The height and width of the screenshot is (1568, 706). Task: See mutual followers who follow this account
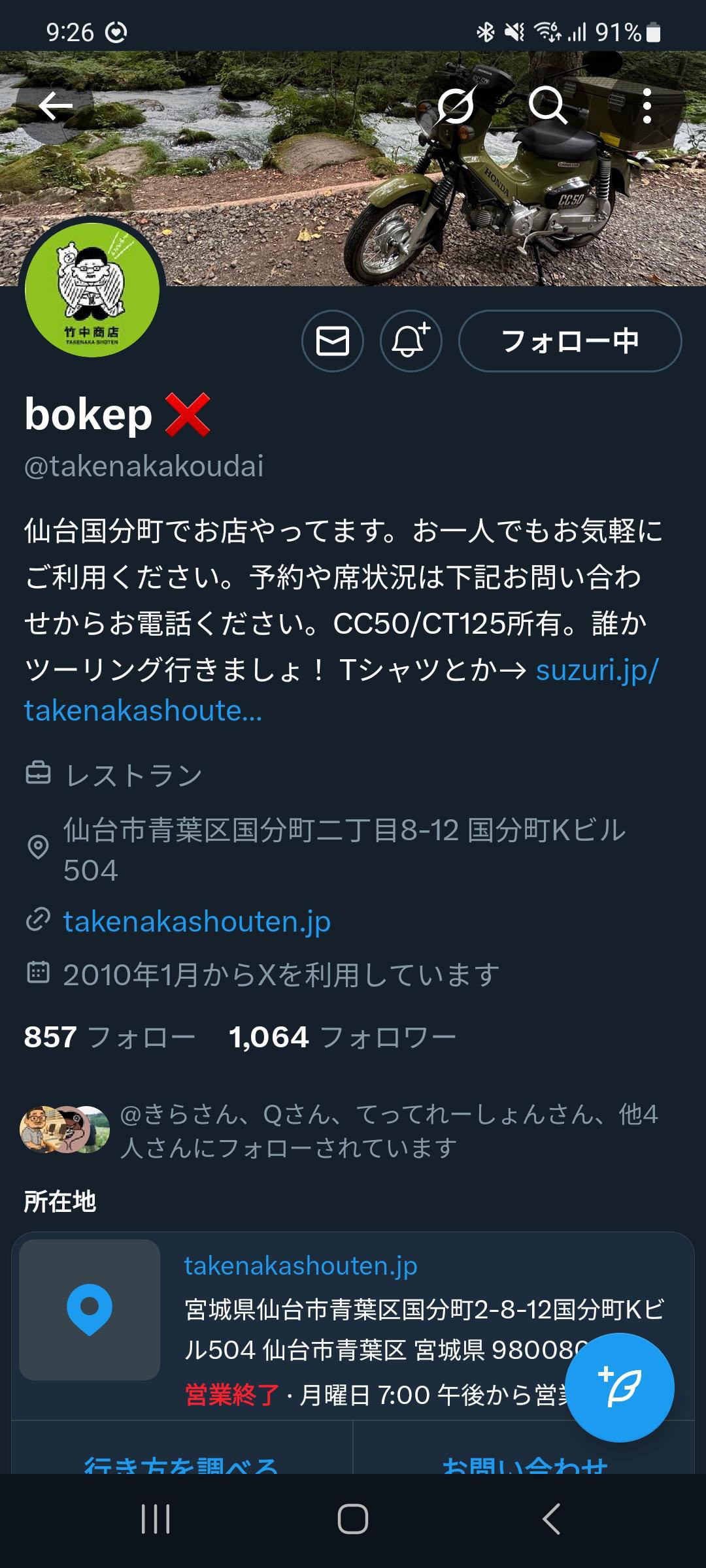pyautogui.click(x=340, y=1130)
